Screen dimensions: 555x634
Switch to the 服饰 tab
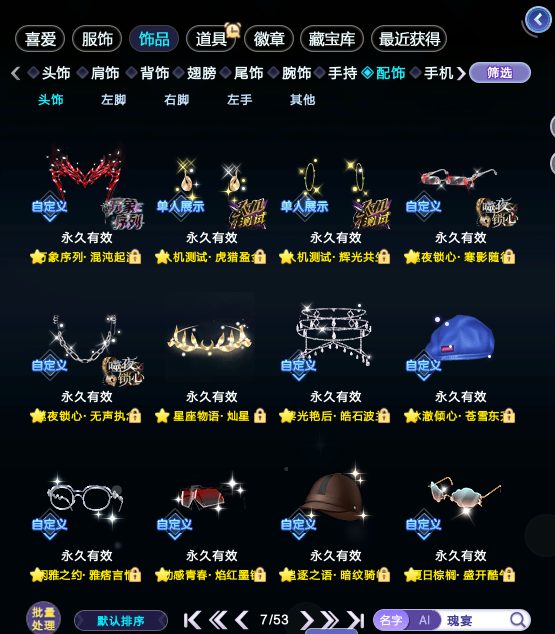point(97,39)
